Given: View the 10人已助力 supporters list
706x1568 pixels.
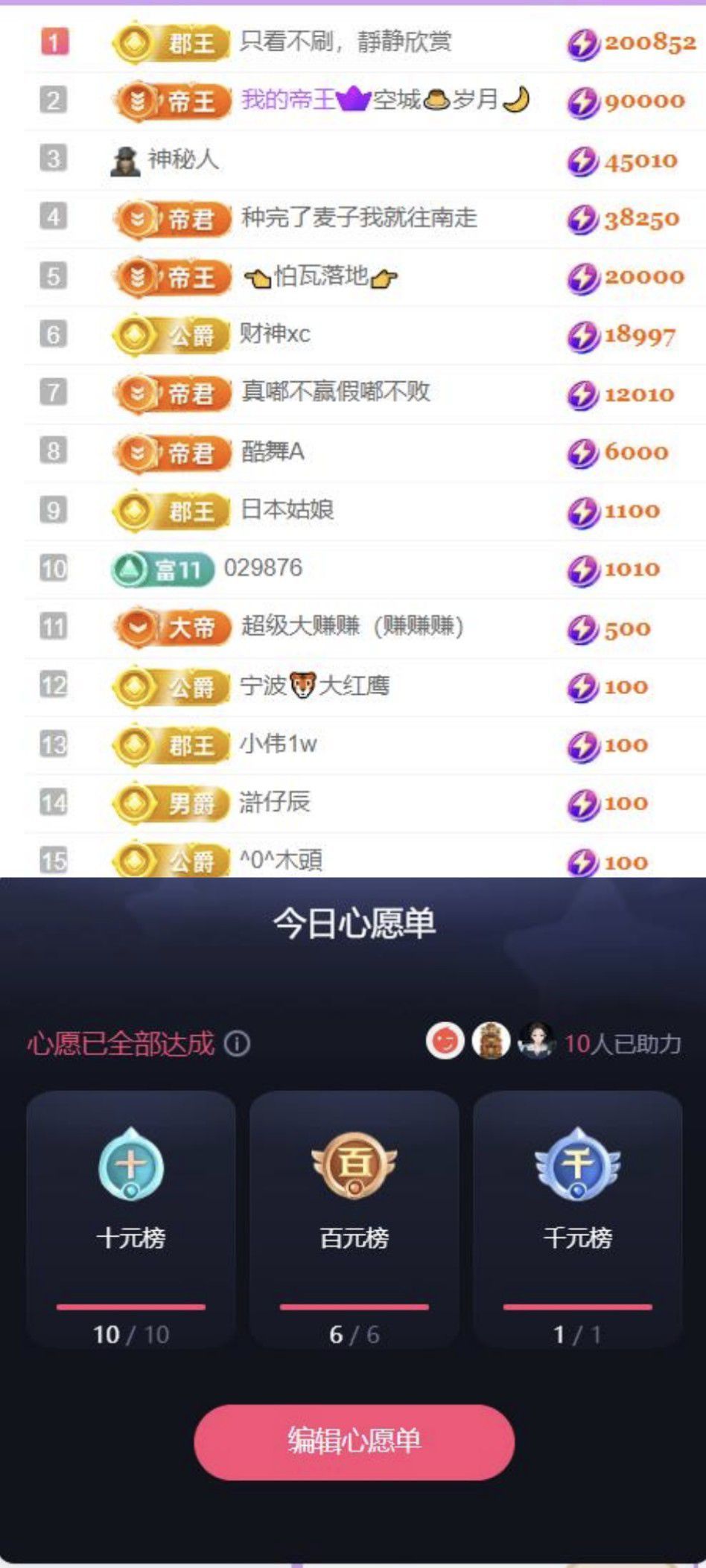Looking at the screenshot, I should 621,1044.
